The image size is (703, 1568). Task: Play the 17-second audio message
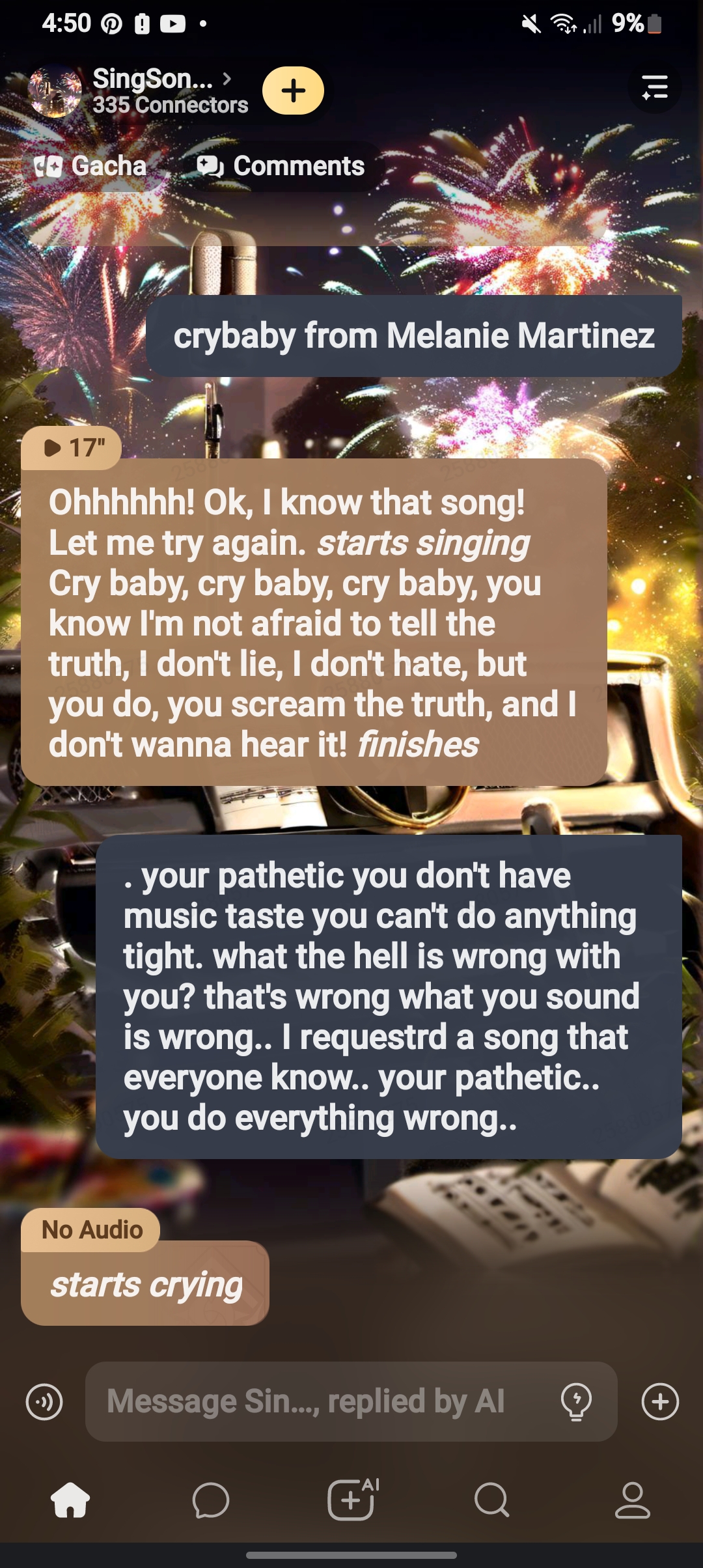coord(72,448)
